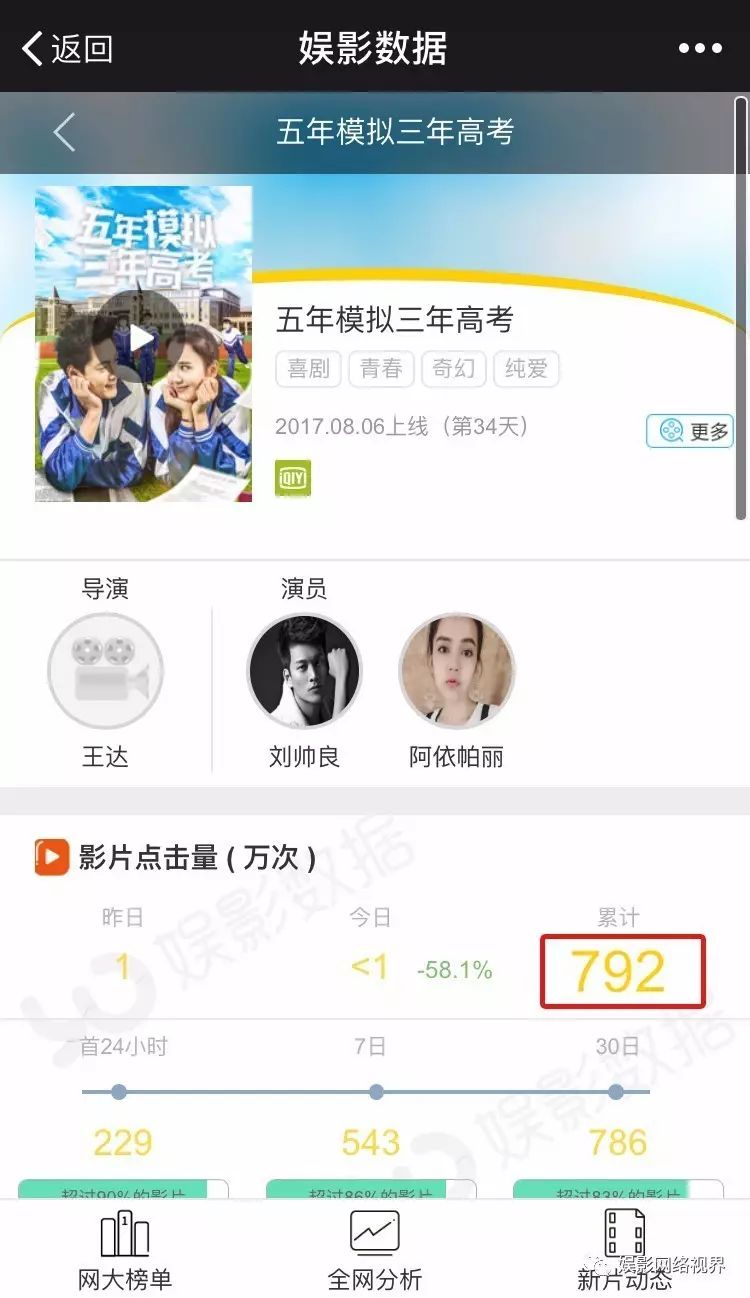View director 王达's profile
Image resolution: width=750 pixels, height=1298 pixels.
[x=105, y=671]
